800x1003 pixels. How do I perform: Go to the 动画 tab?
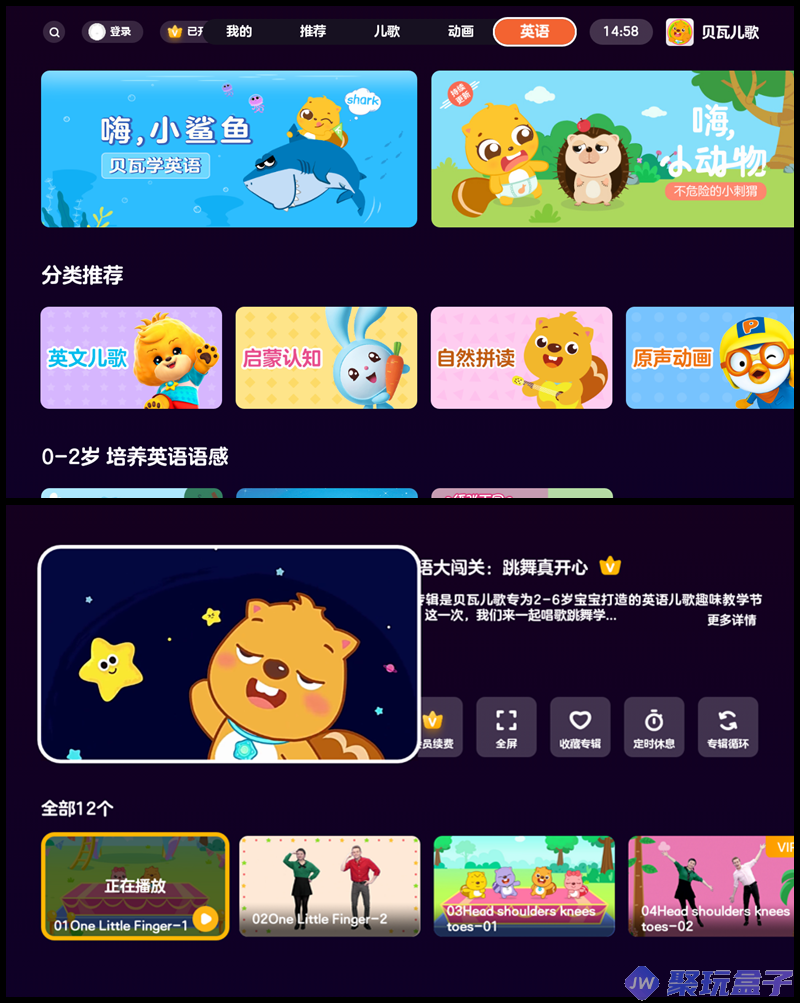[461, 32]
